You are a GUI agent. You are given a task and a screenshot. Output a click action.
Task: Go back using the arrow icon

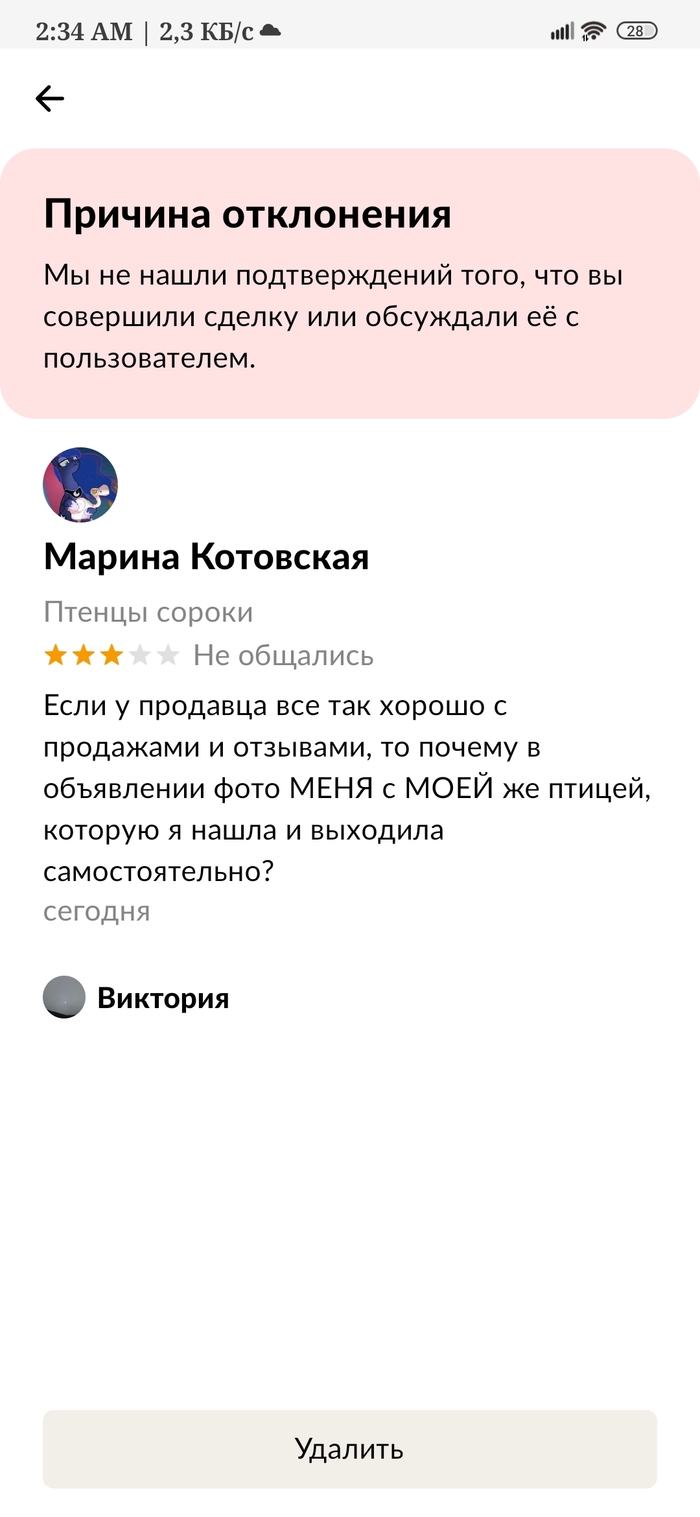(x=50, y=98)
